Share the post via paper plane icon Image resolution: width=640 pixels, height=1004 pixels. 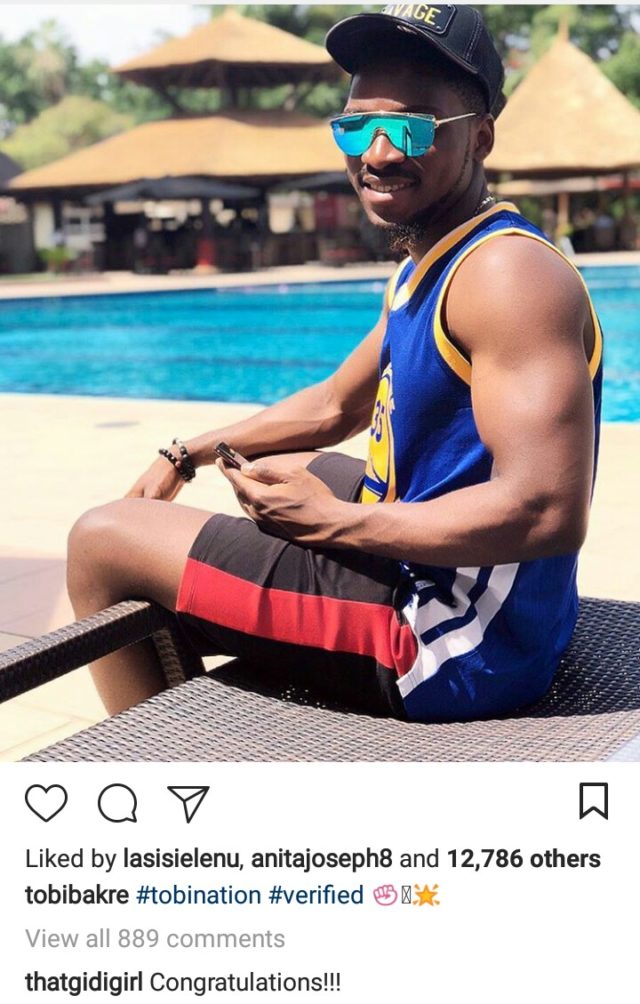(188, 803)
